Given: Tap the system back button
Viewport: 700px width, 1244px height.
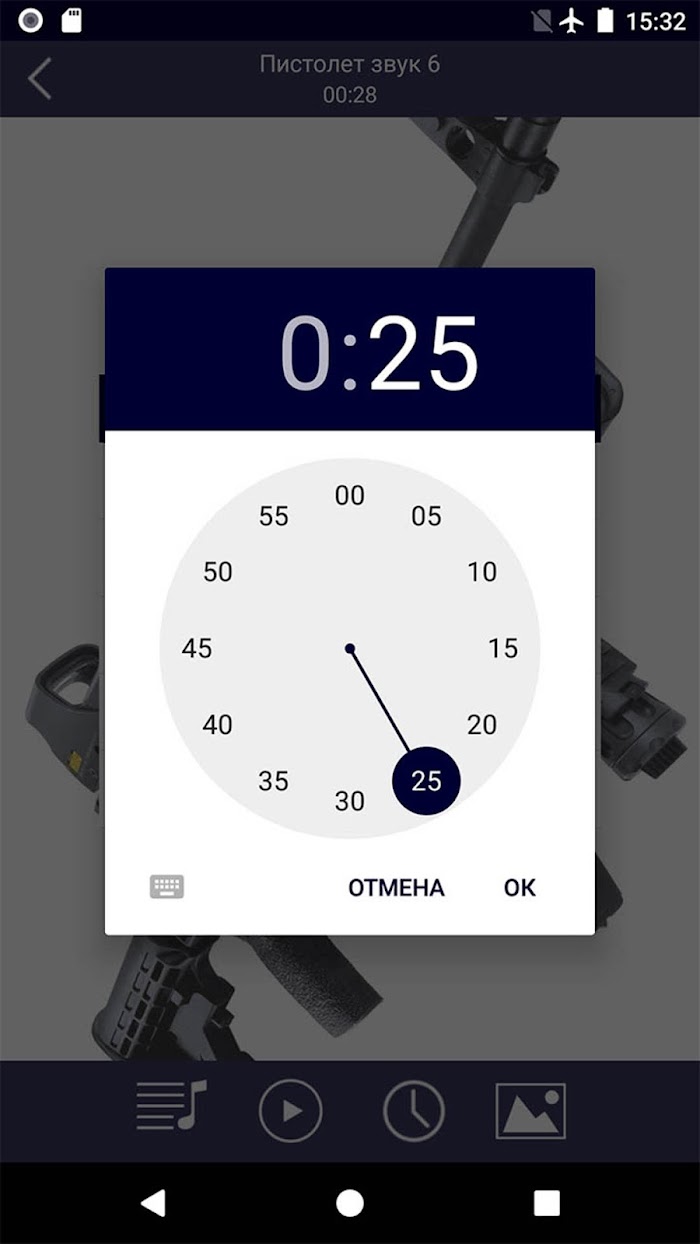Looking at the screenshot, I should (x=152, y=1203).
